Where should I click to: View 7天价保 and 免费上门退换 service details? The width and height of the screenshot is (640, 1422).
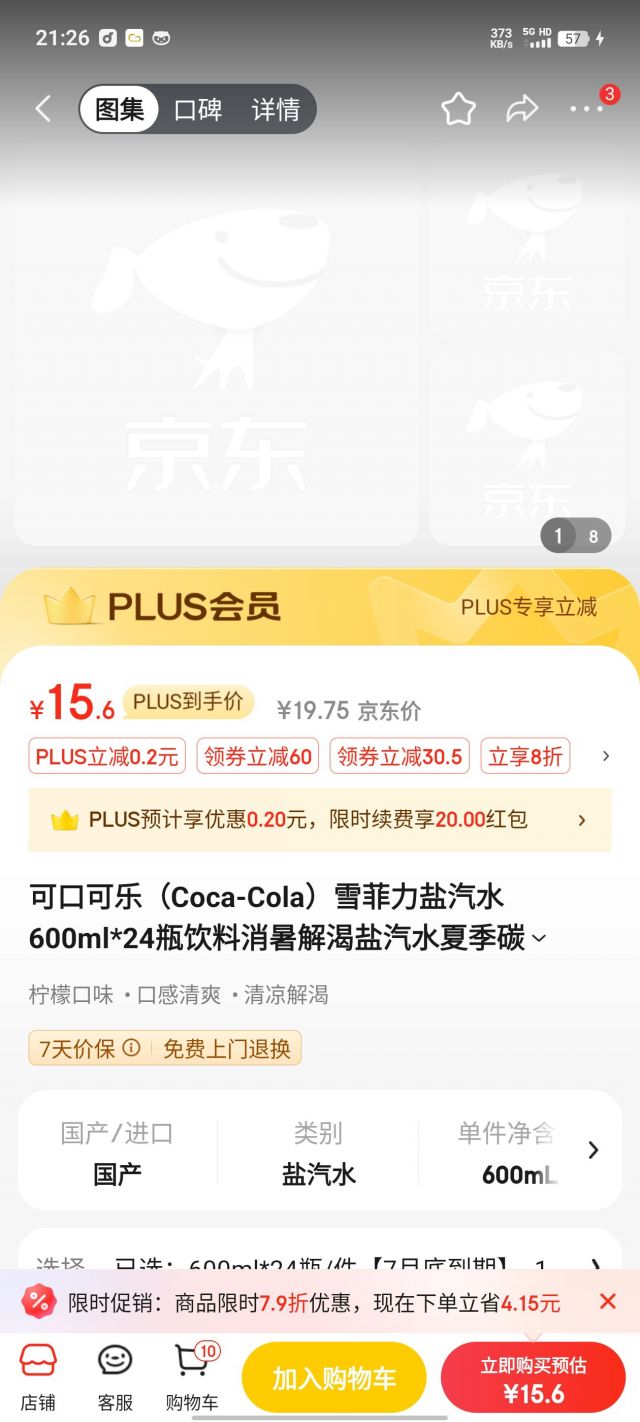pos(165,1049)
